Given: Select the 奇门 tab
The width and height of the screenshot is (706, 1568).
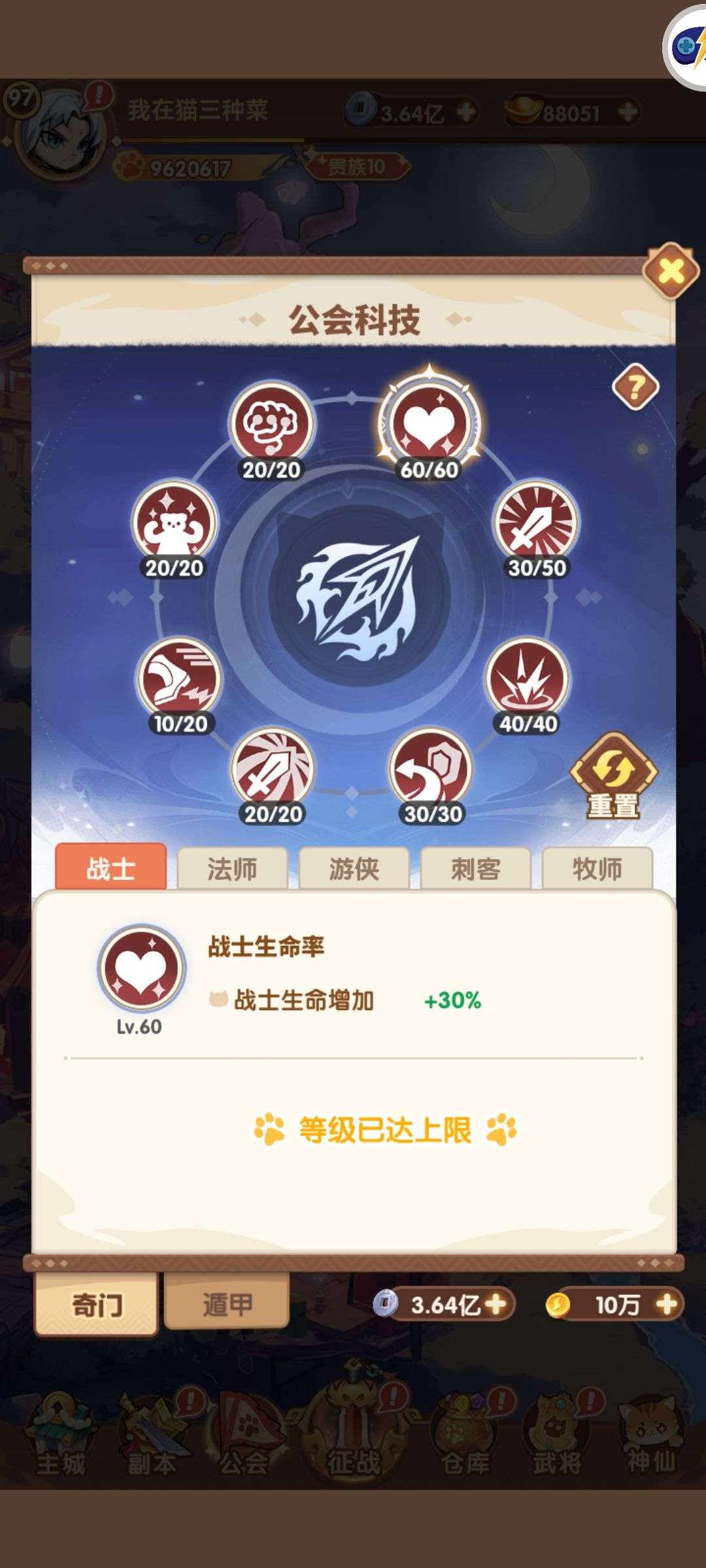Looking at the screenshot, I should (96, 1305).
